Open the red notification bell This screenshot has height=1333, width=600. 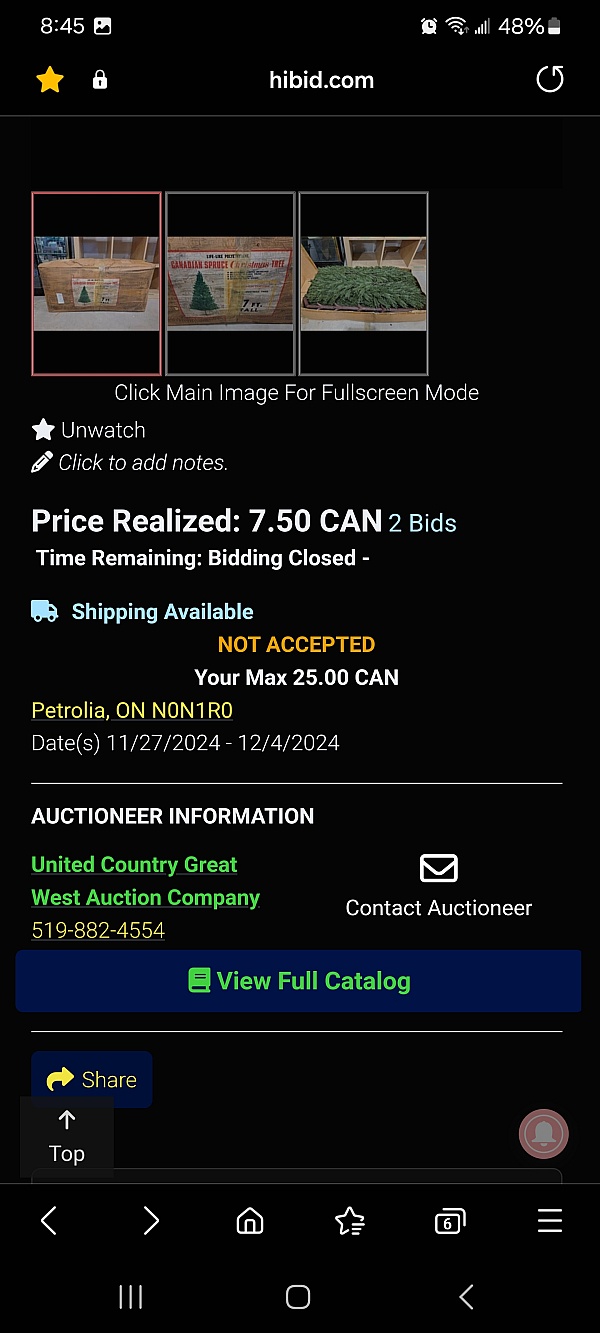(x=543, y=1134)
